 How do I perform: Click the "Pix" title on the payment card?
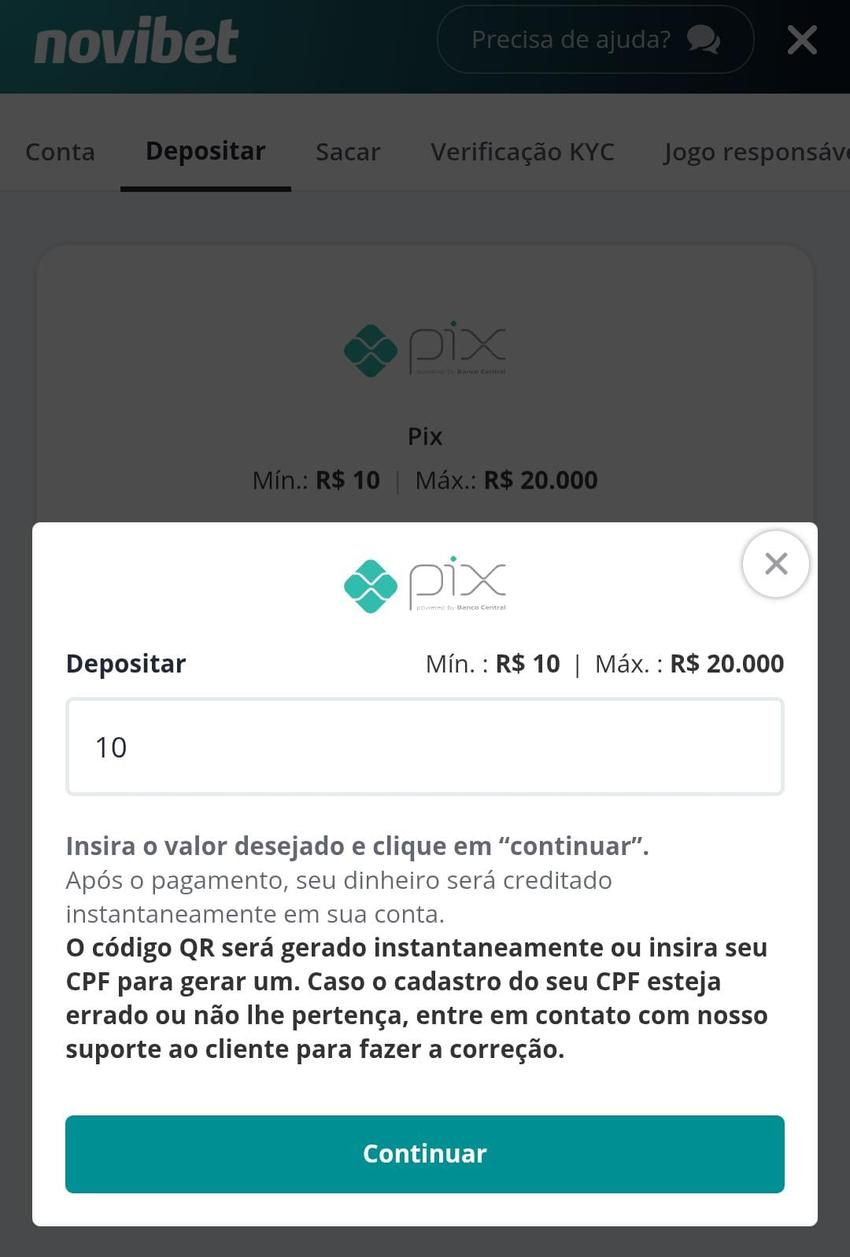click(425, 436)
